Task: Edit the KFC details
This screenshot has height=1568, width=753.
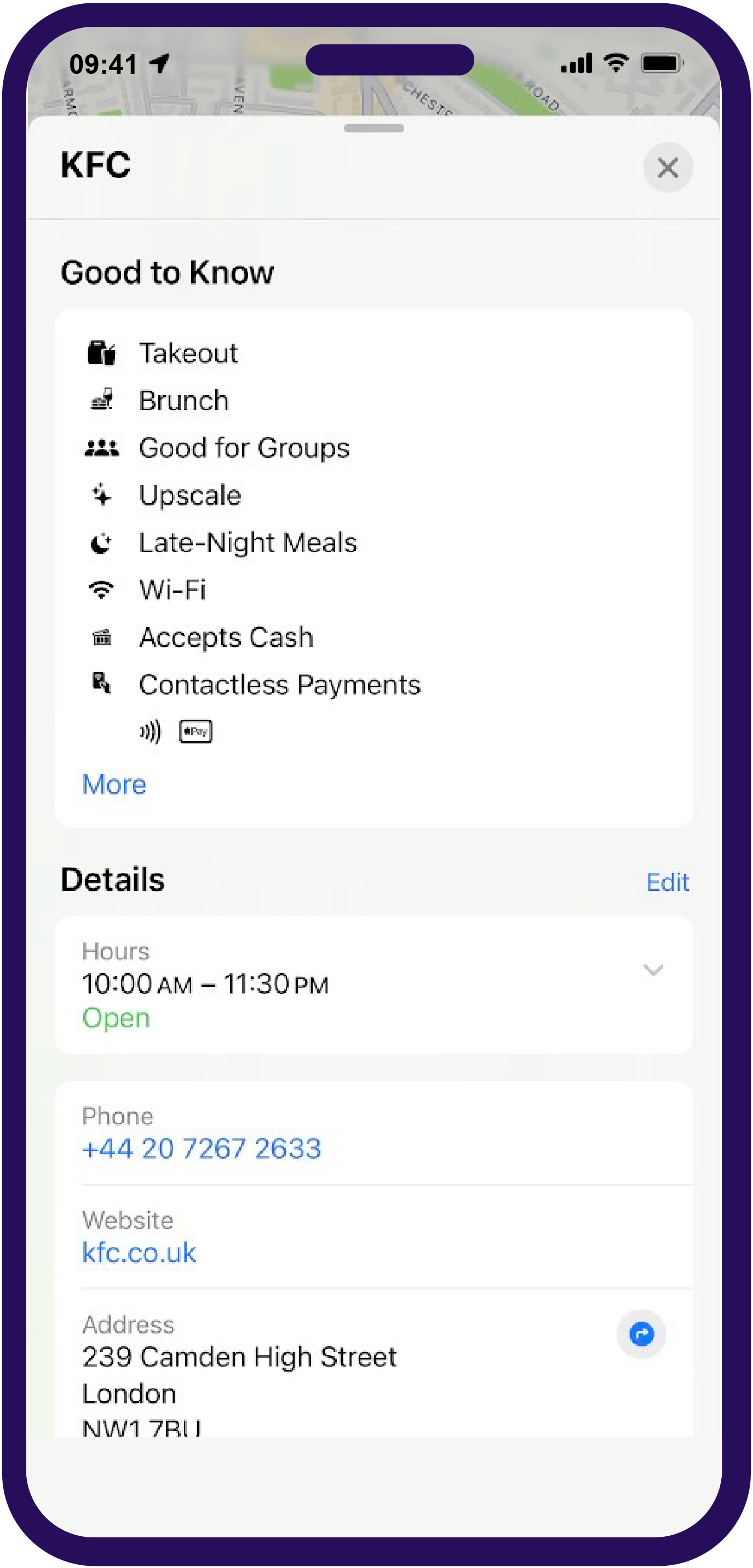Action: pos(667,882)
